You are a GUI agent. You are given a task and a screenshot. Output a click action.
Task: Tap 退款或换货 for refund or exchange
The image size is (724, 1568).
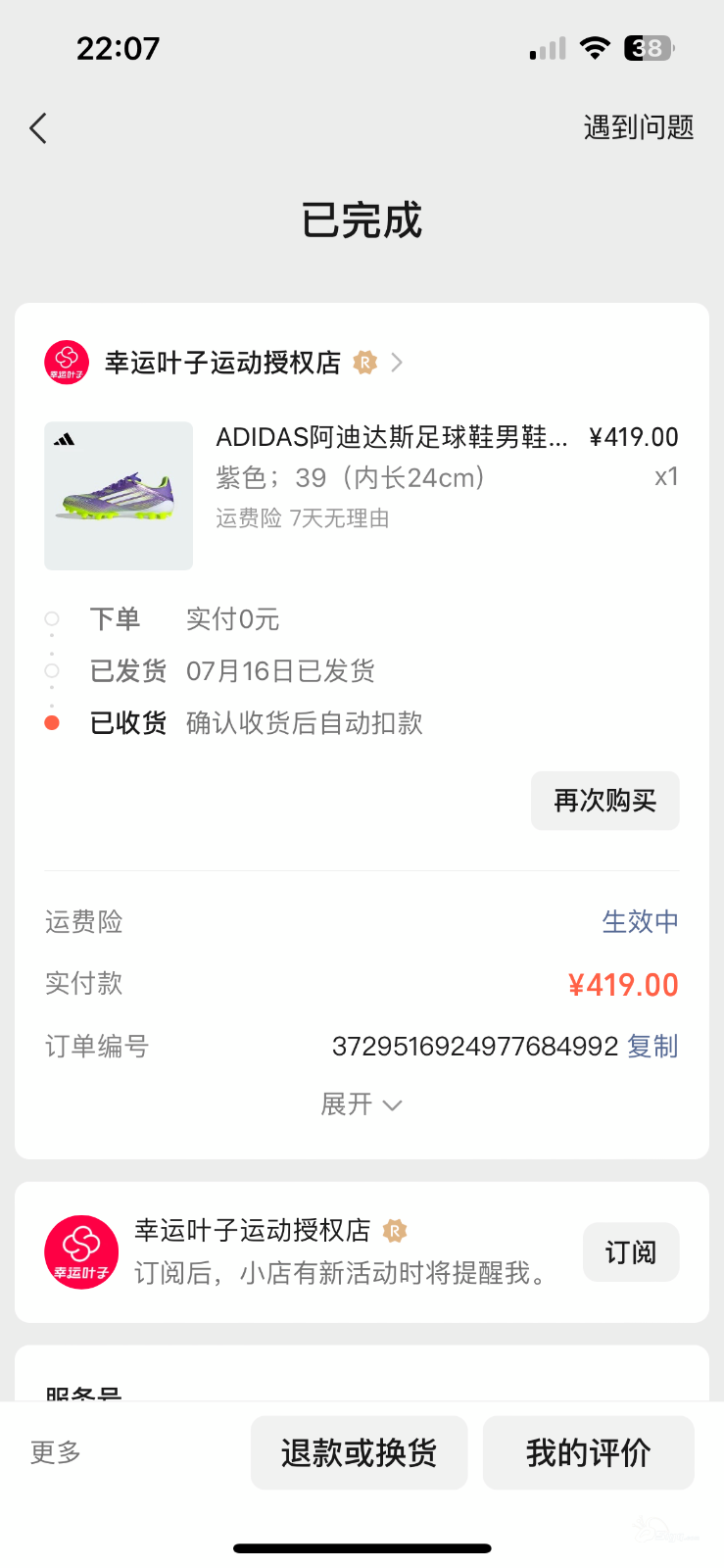pyautogui.click(x=359, y=1452)
